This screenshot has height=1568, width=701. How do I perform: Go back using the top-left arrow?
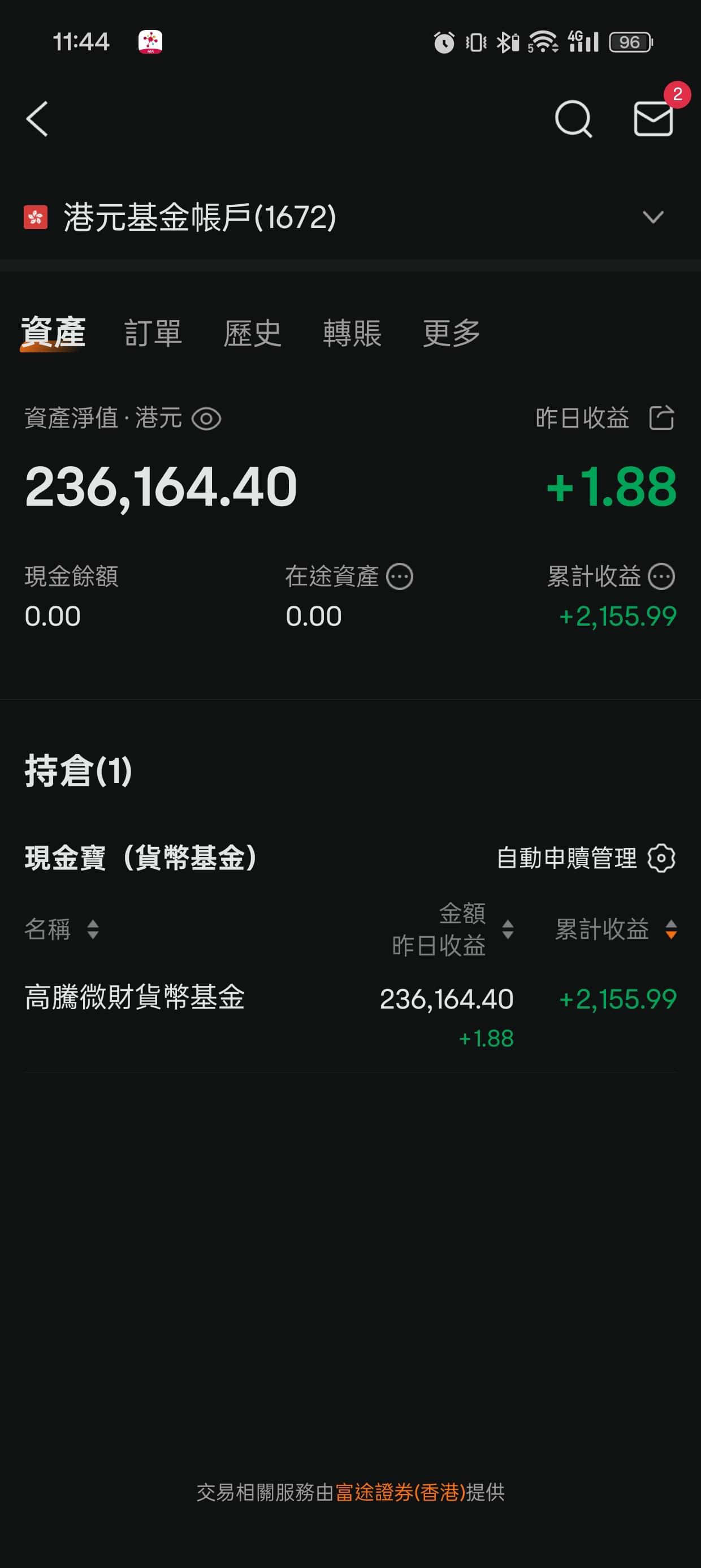[37, 119]
